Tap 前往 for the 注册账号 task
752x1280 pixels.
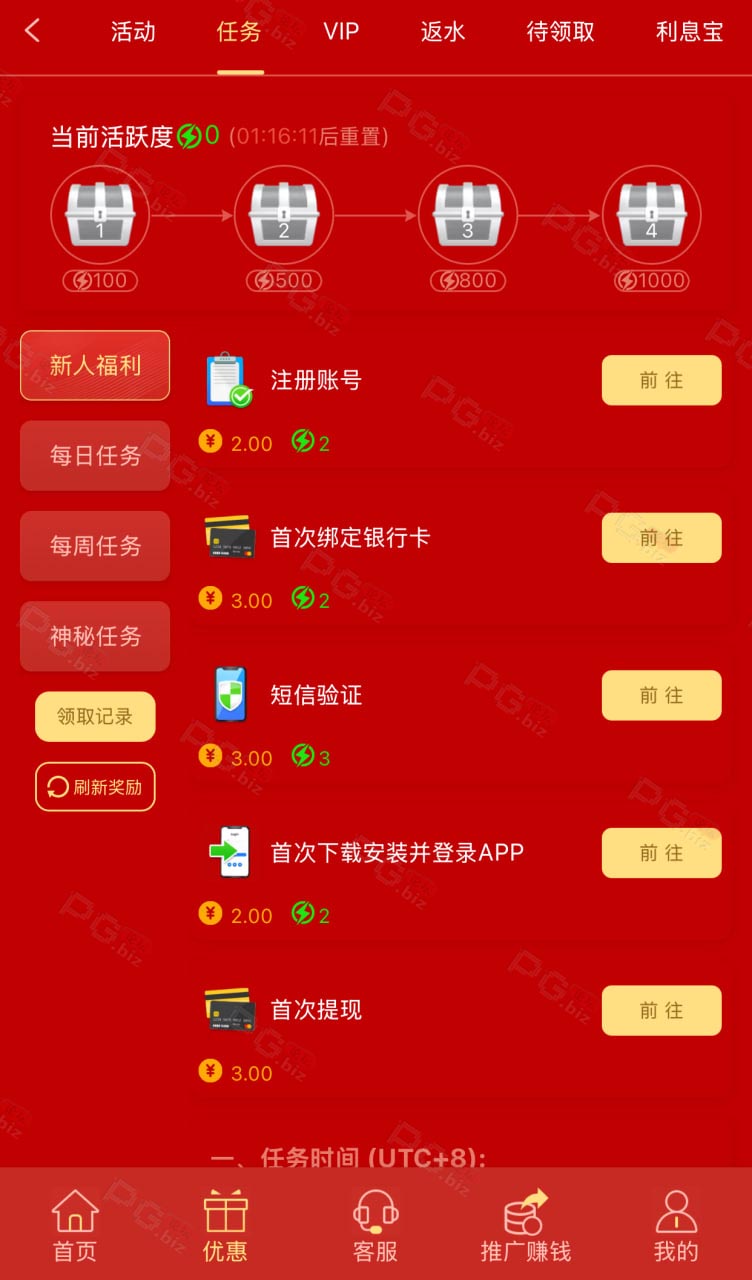click(661, 380)
